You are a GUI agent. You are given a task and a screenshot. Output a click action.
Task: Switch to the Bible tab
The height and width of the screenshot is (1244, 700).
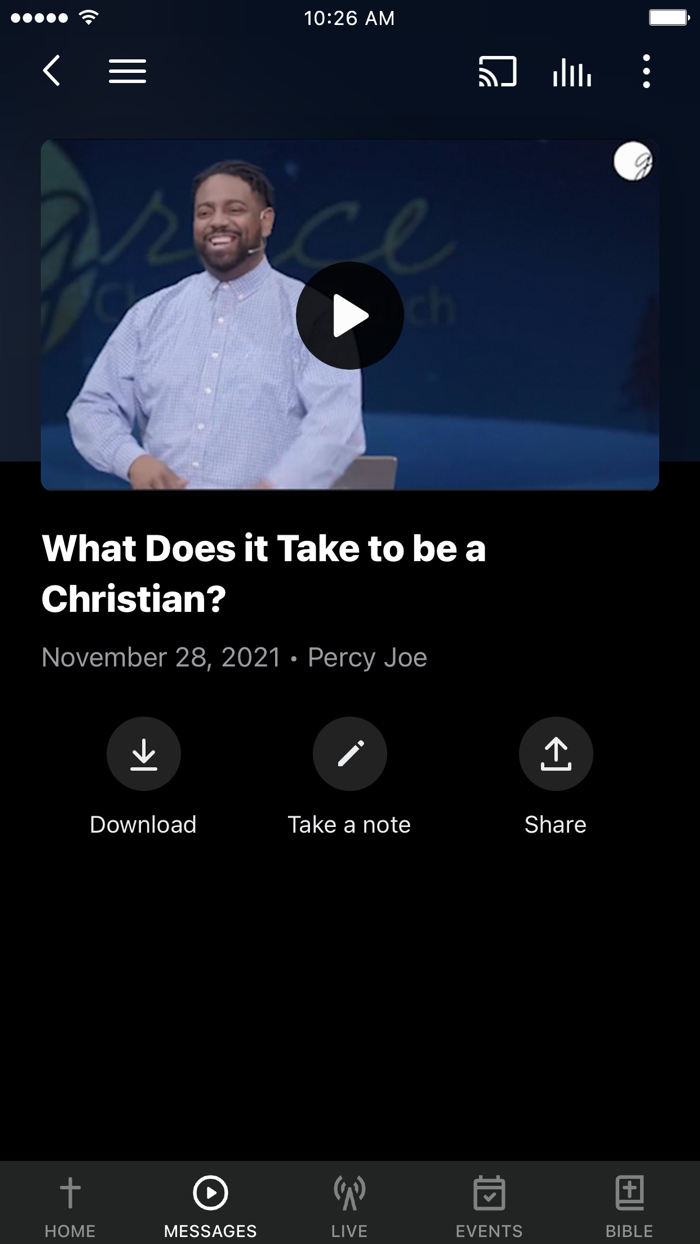(x=629, y=1206)
